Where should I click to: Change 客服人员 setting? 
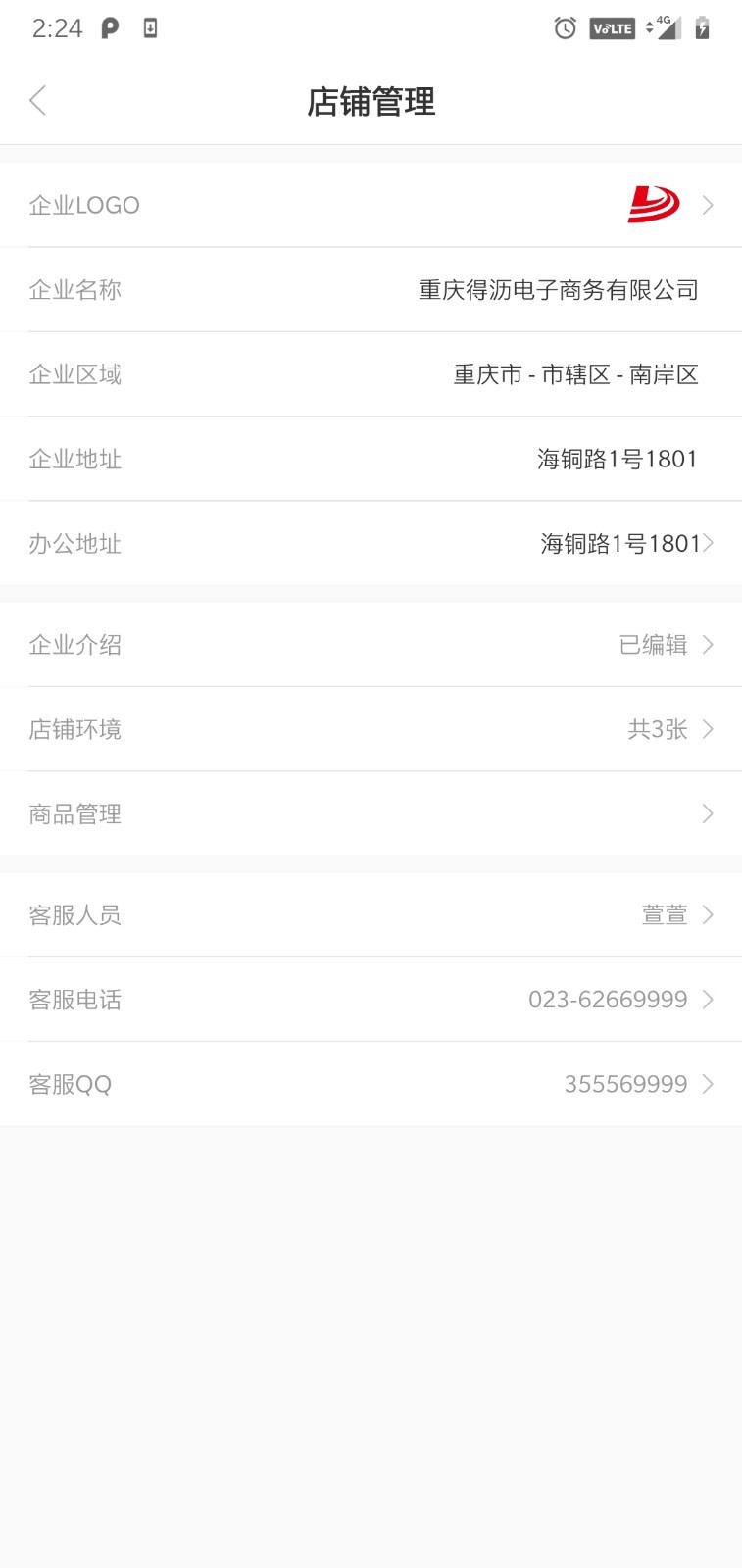click(x=371, y=914)
